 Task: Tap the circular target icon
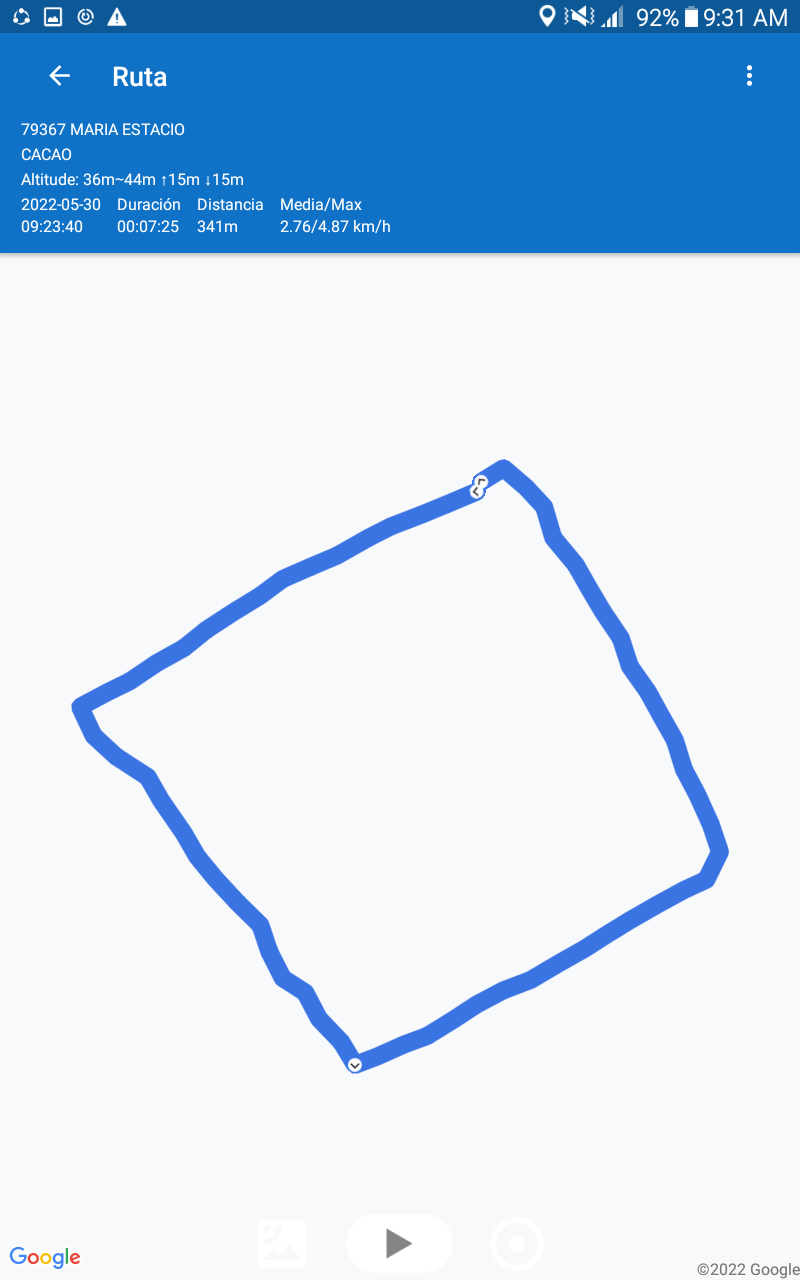tap(517, 1244)
